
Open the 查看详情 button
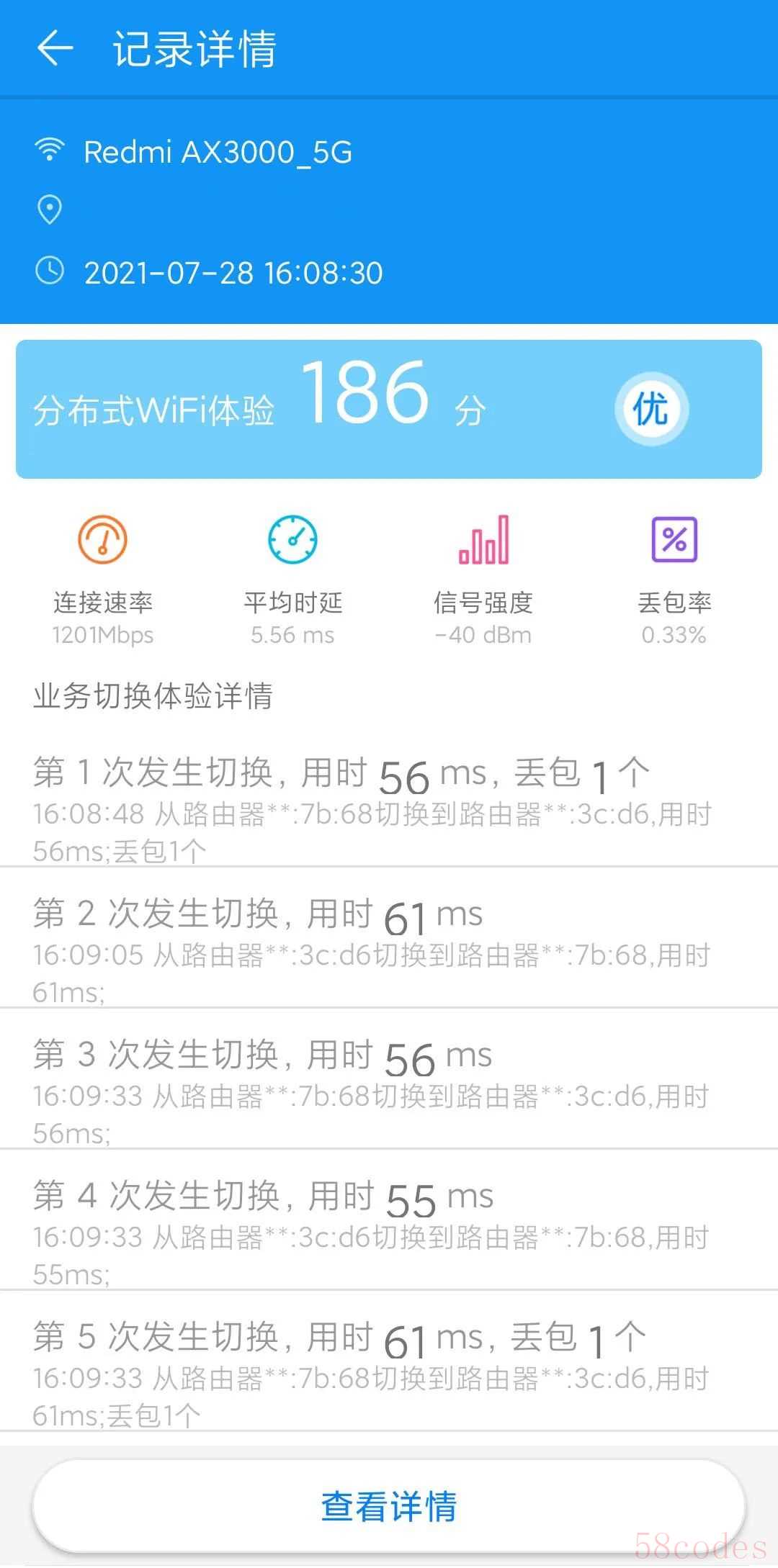pyautogui.click(x=389, y=1506)
